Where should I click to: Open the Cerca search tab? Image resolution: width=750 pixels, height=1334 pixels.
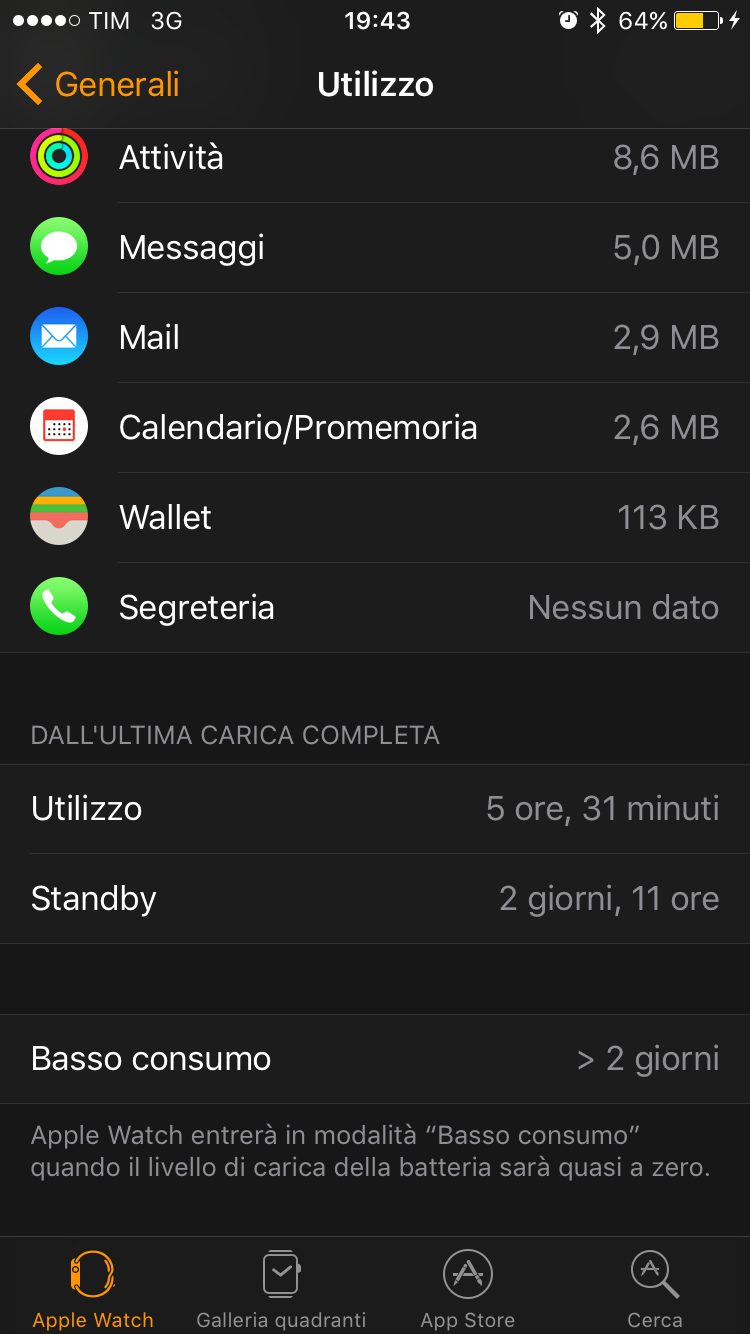click(x=655, y=1289)
